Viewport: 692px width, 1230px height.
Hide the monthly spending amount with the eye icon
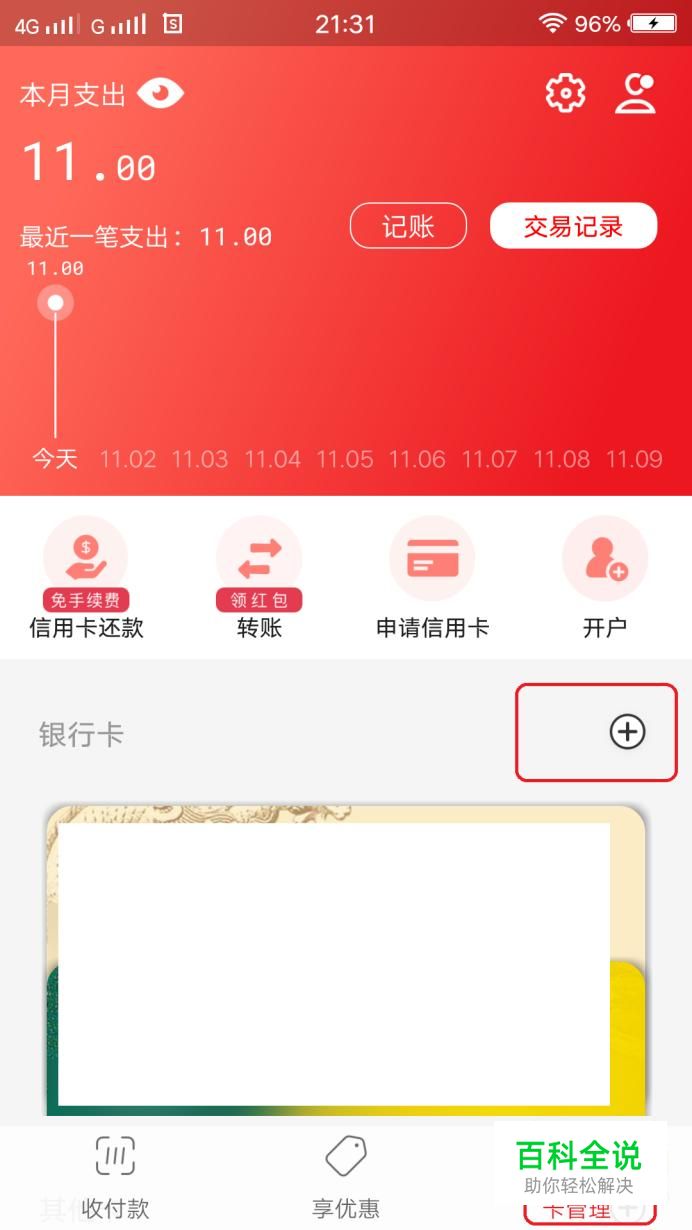coord(160,94)
